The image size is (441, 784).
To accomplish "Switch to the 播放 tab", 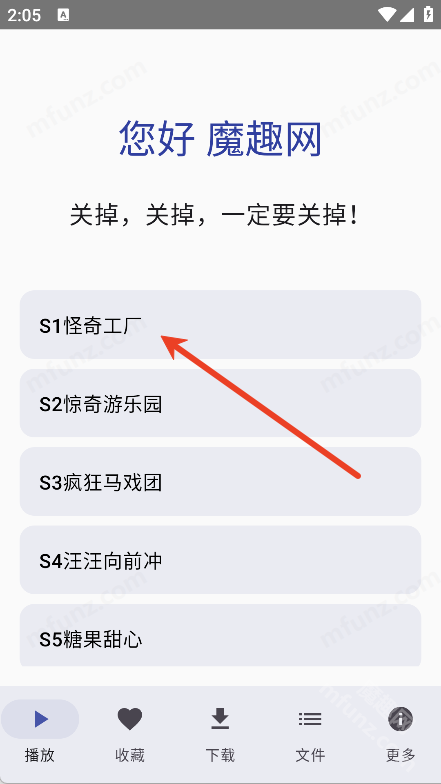I will tap(40, 732).
